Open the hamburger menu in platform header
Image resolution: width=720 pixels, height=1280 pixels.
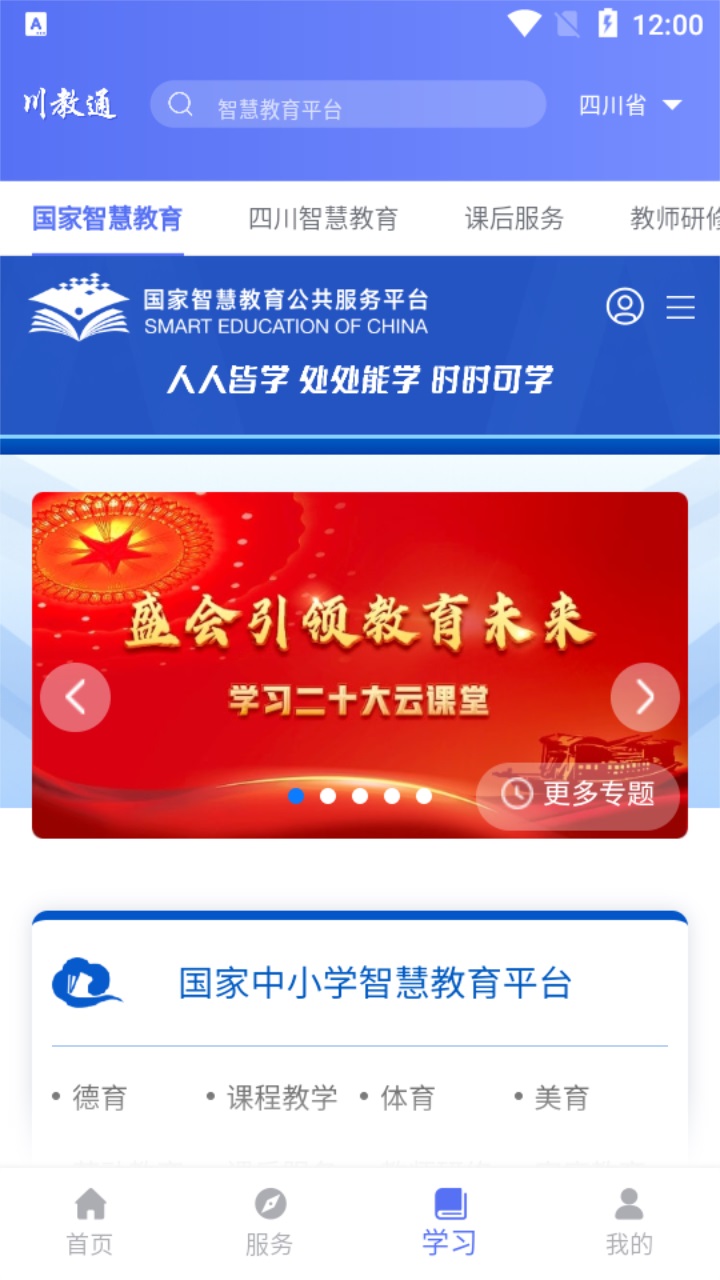coord(680,307)
